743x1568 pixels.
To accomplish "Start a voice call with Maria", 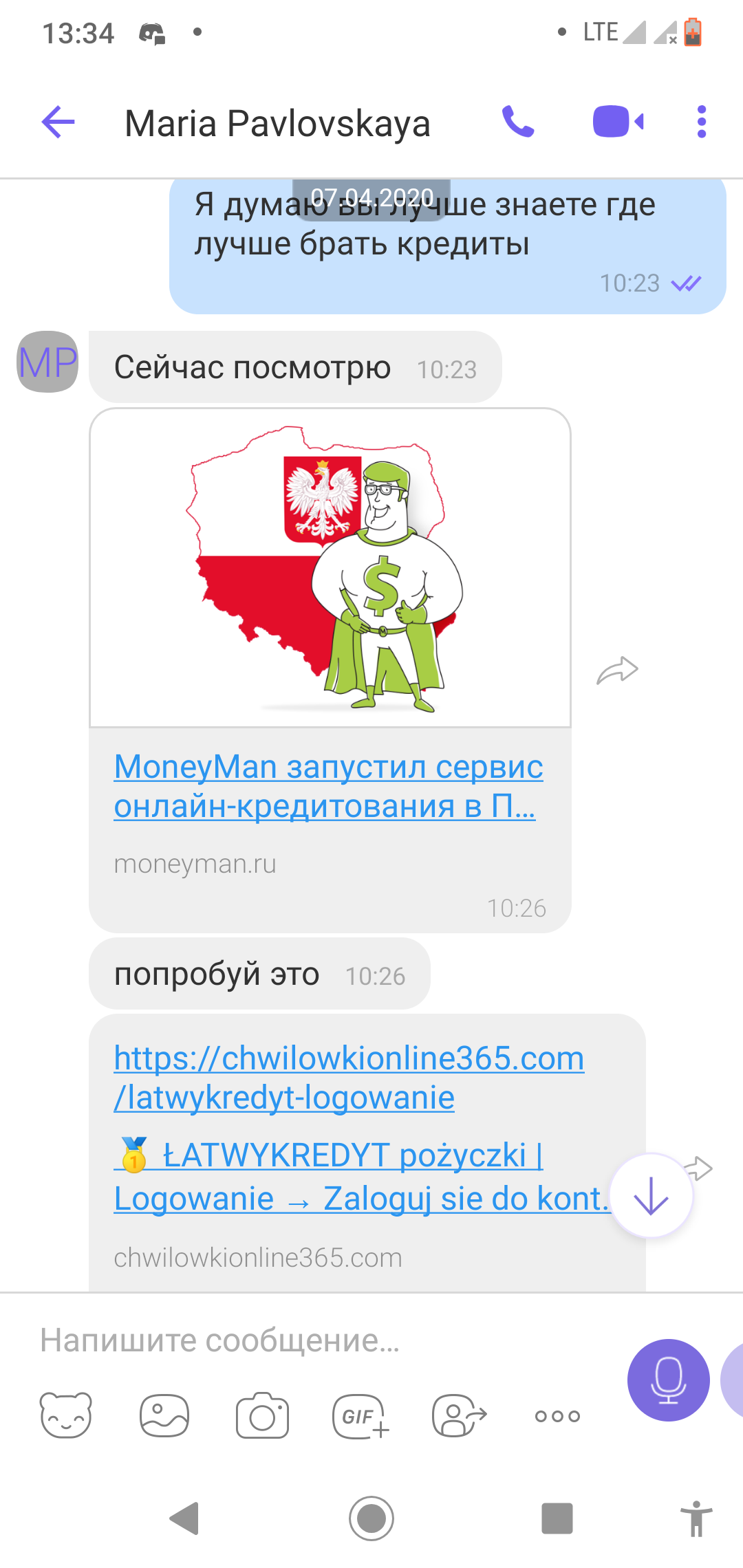I will (x=518, y=122).
